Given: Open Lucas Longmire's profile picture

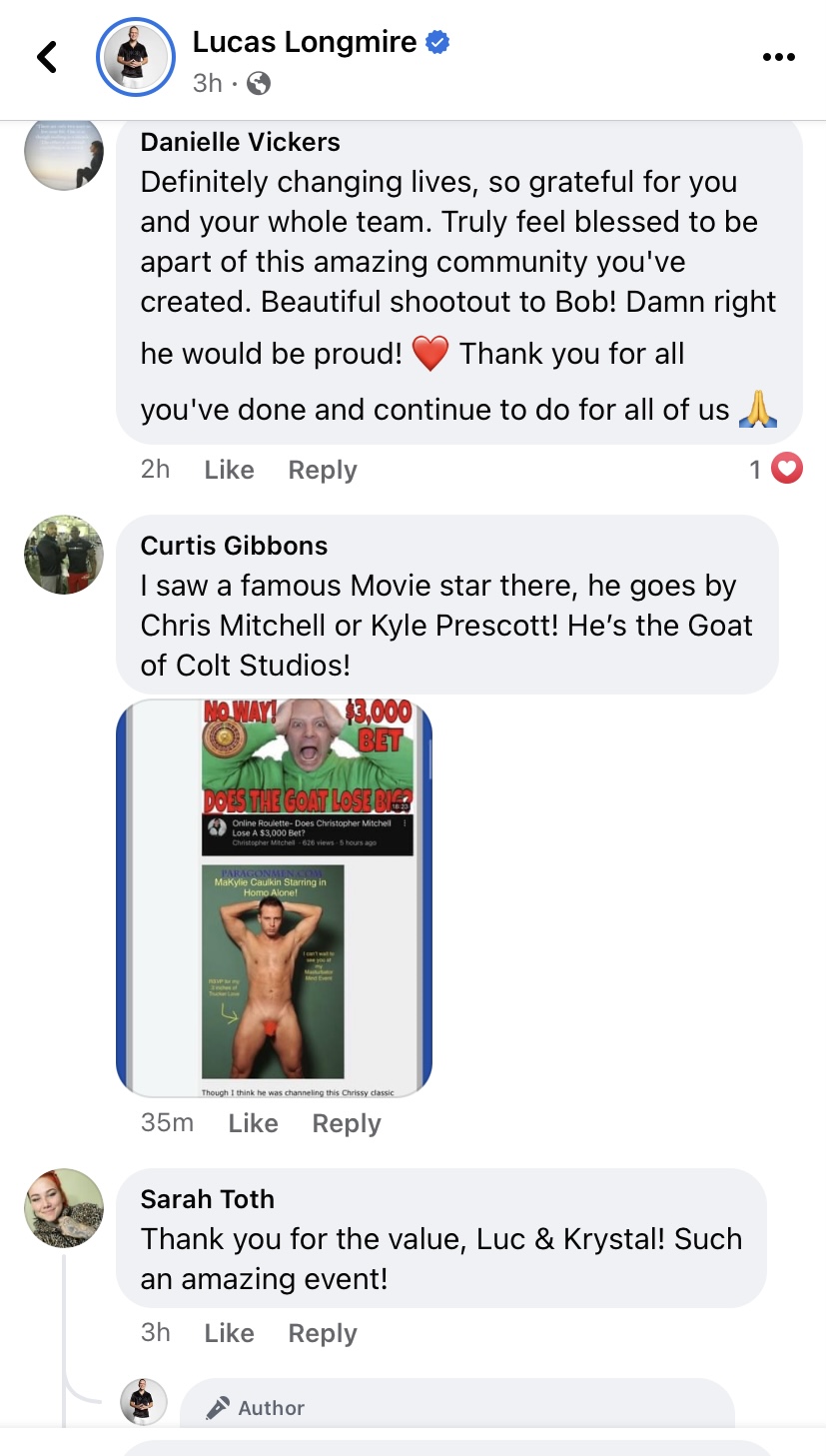Looking at the screenshot, I should click(136, 58).
